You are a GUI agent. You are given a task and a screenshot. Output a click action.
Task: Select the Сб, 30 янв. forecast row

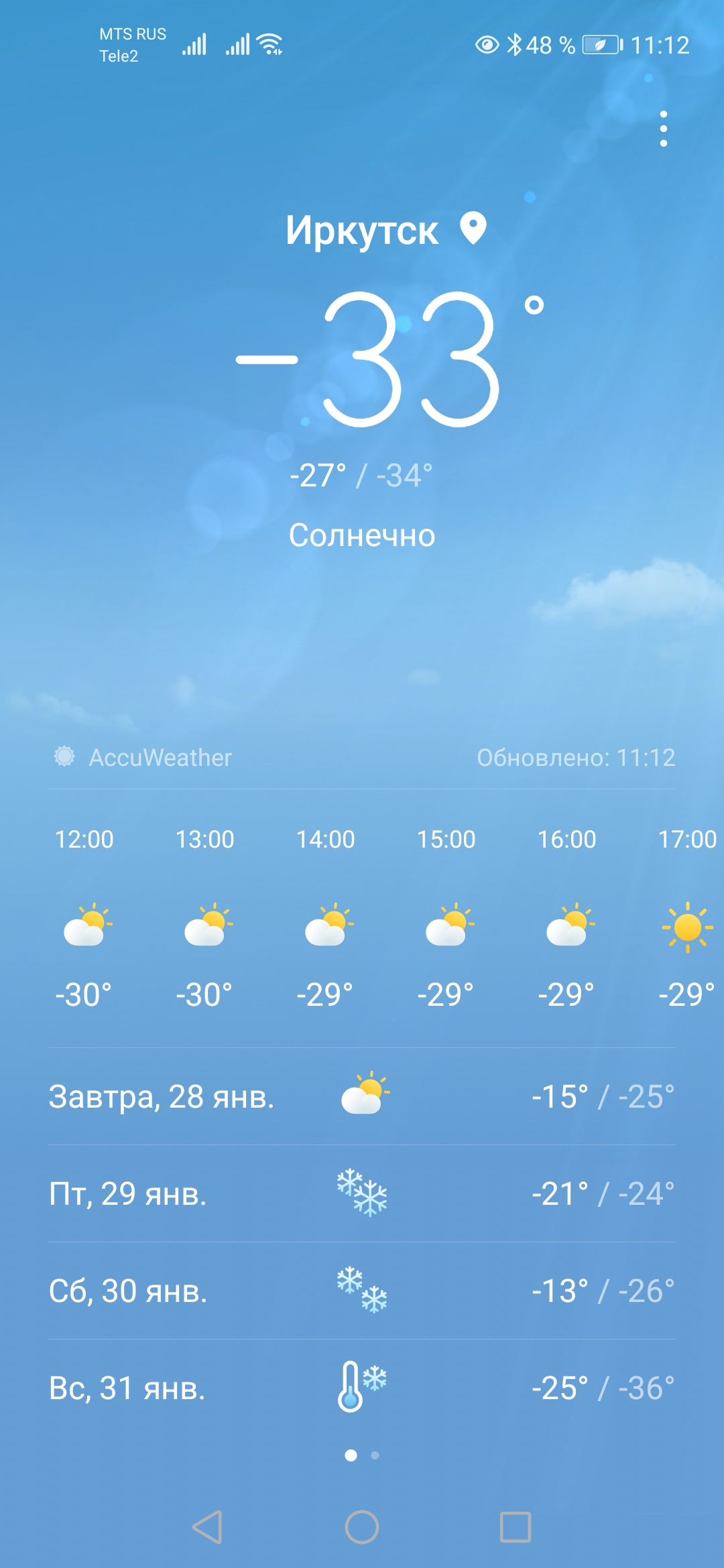point(362,1291)
